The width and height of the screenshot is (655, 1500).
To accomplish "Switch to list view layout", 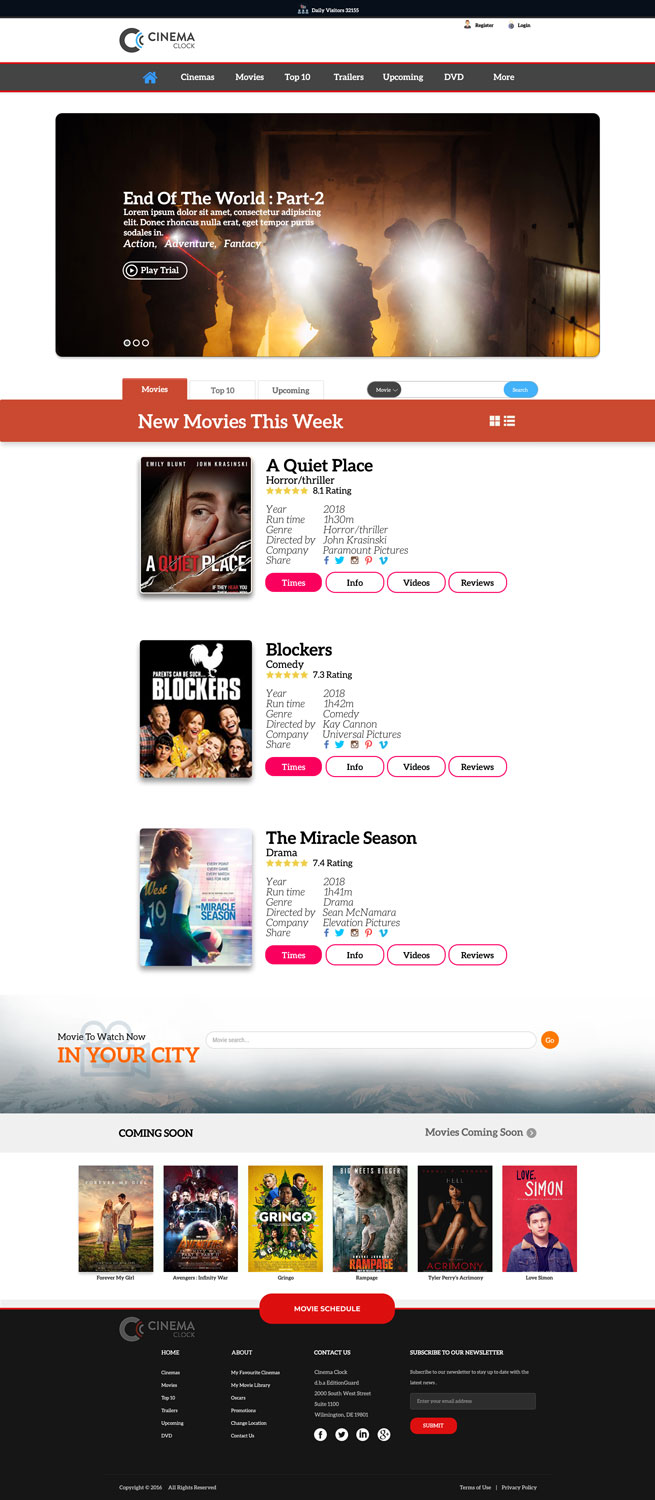I will (x=510, y=421).
